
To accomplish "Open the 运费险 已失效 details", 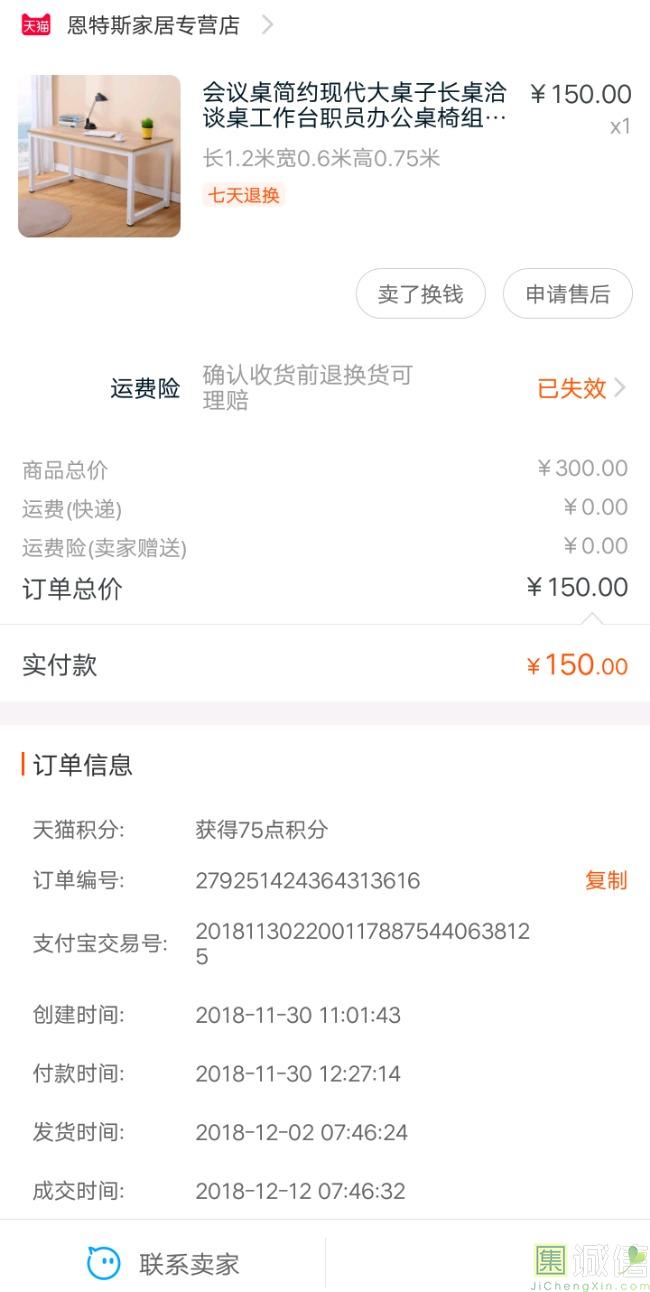I will click(582, 388).
